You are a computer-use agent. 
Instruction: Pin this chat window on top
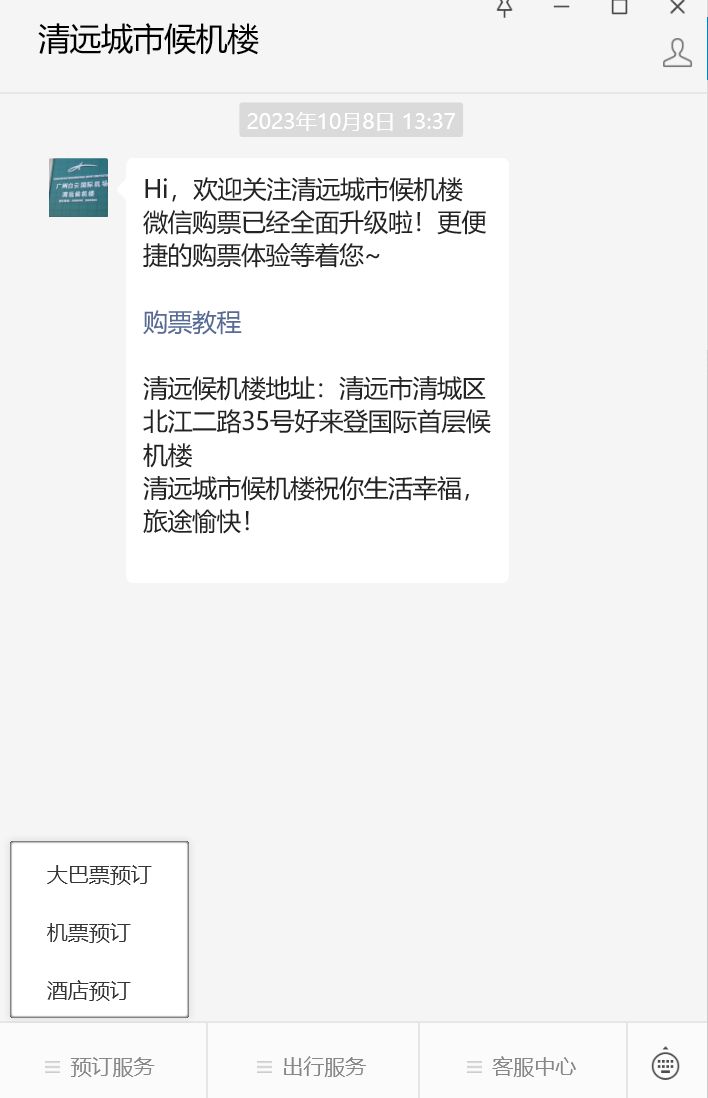(505, 8)
